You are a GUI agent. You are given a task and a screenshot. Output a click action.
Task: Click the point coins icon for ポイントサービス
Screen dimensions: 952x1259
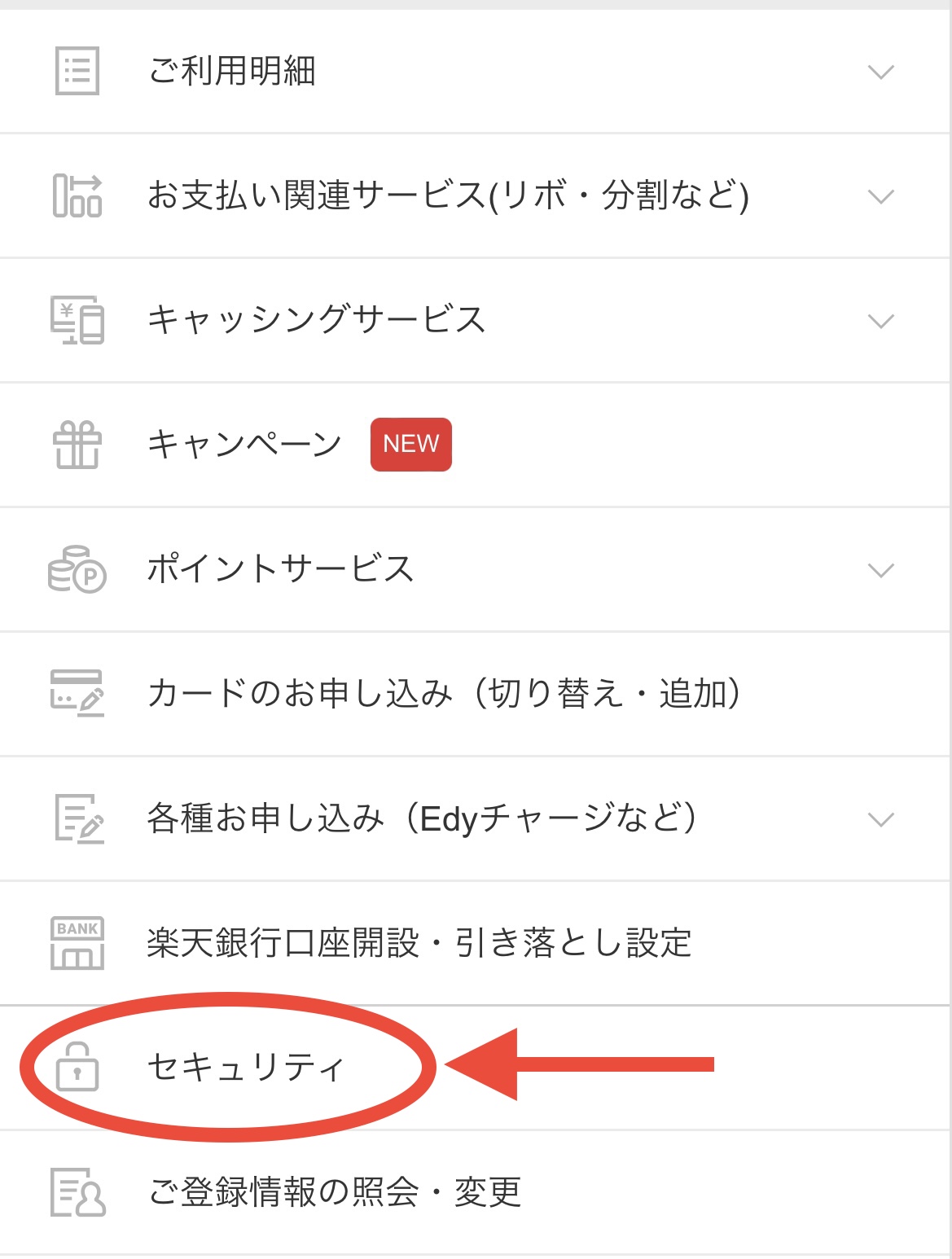(77, 569)
